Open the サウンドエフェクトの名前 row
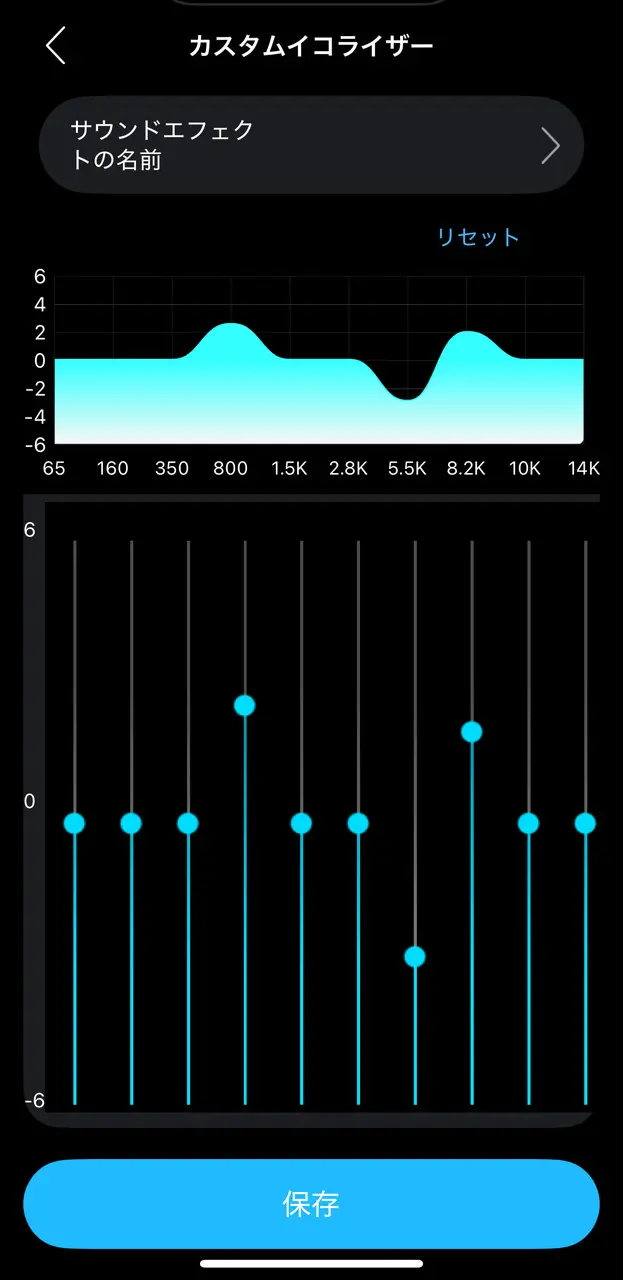 (x=311, y=145)
